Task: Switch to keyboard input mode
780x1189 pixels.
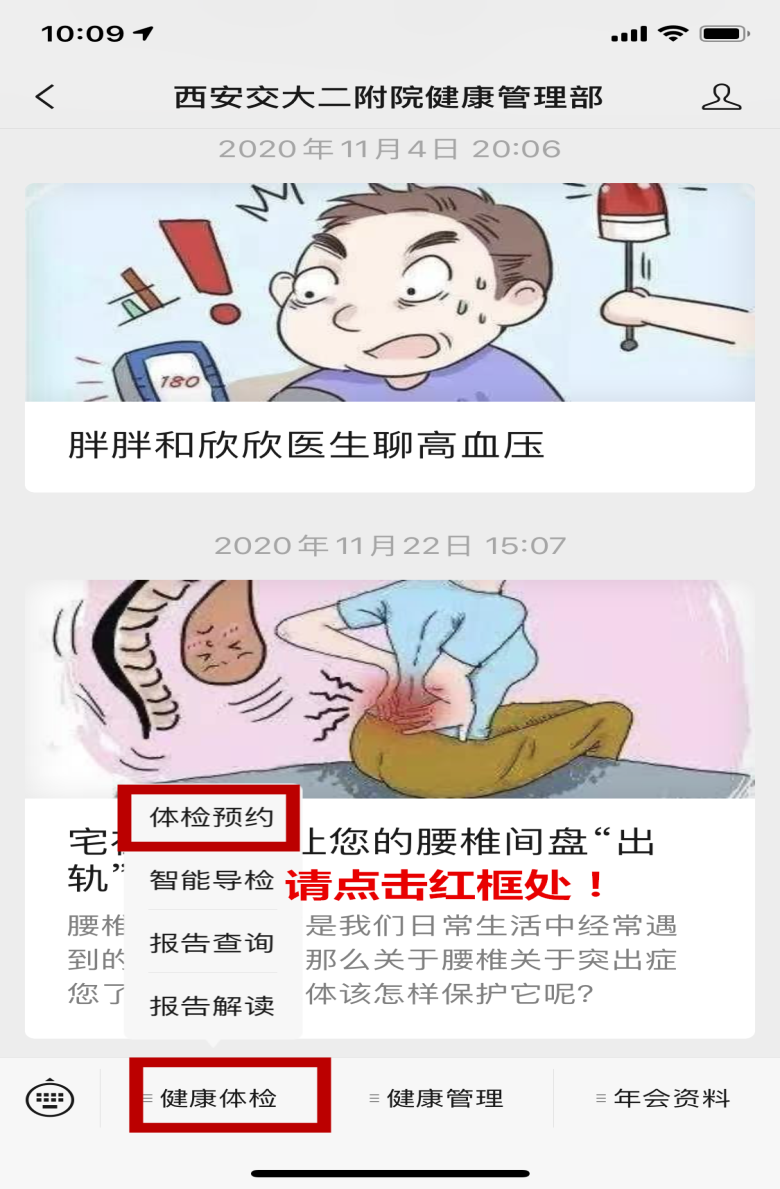Action: [49, 1098]
